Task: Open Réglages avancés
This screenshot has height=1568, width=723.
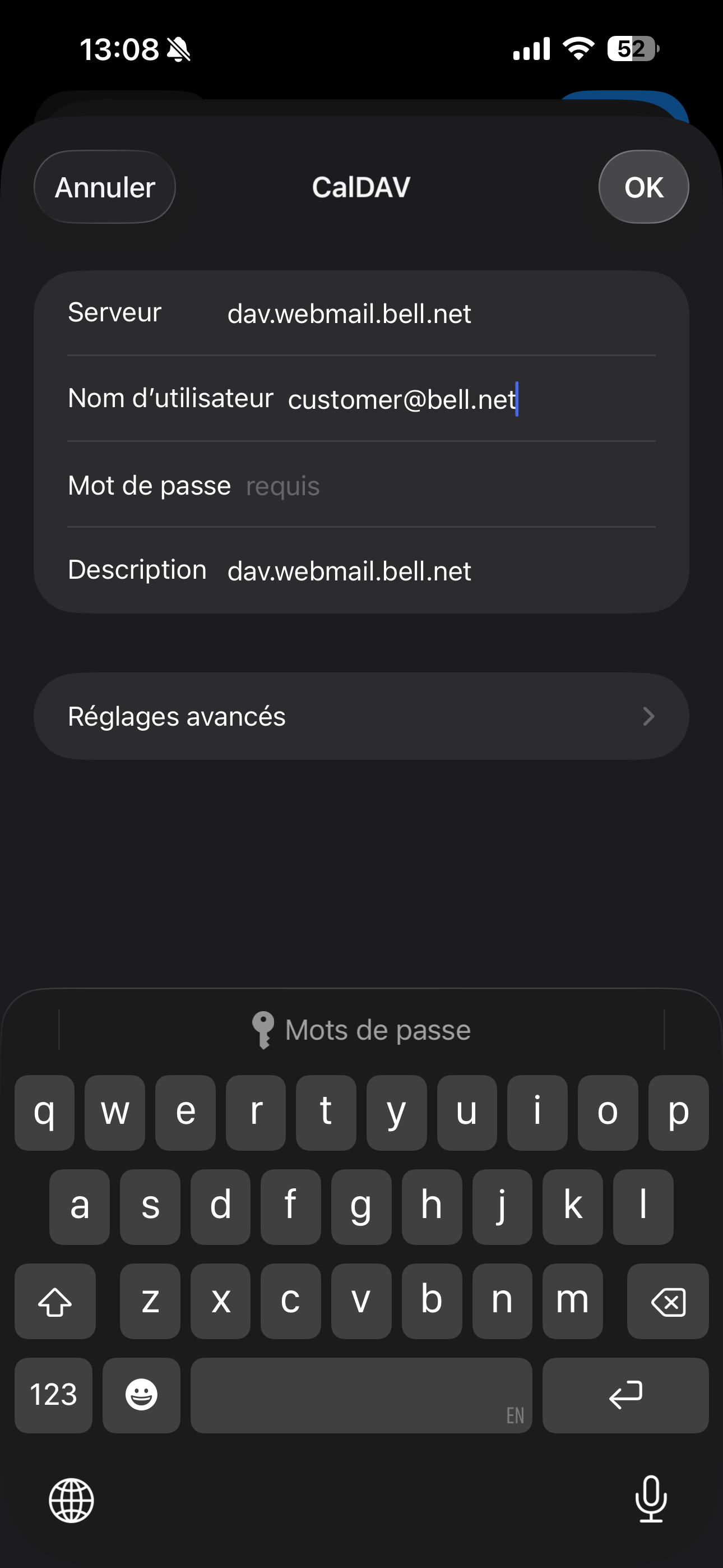Action: coord(361,716)
